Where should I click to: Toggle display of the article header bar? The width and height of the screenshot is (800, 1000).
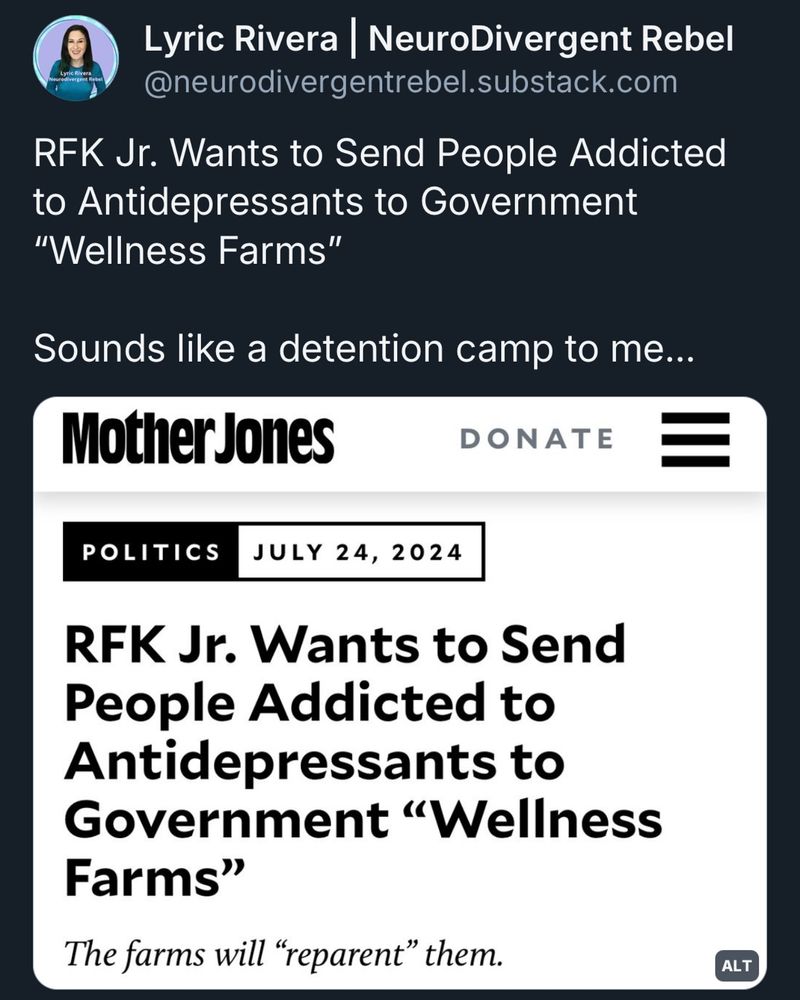400,438
